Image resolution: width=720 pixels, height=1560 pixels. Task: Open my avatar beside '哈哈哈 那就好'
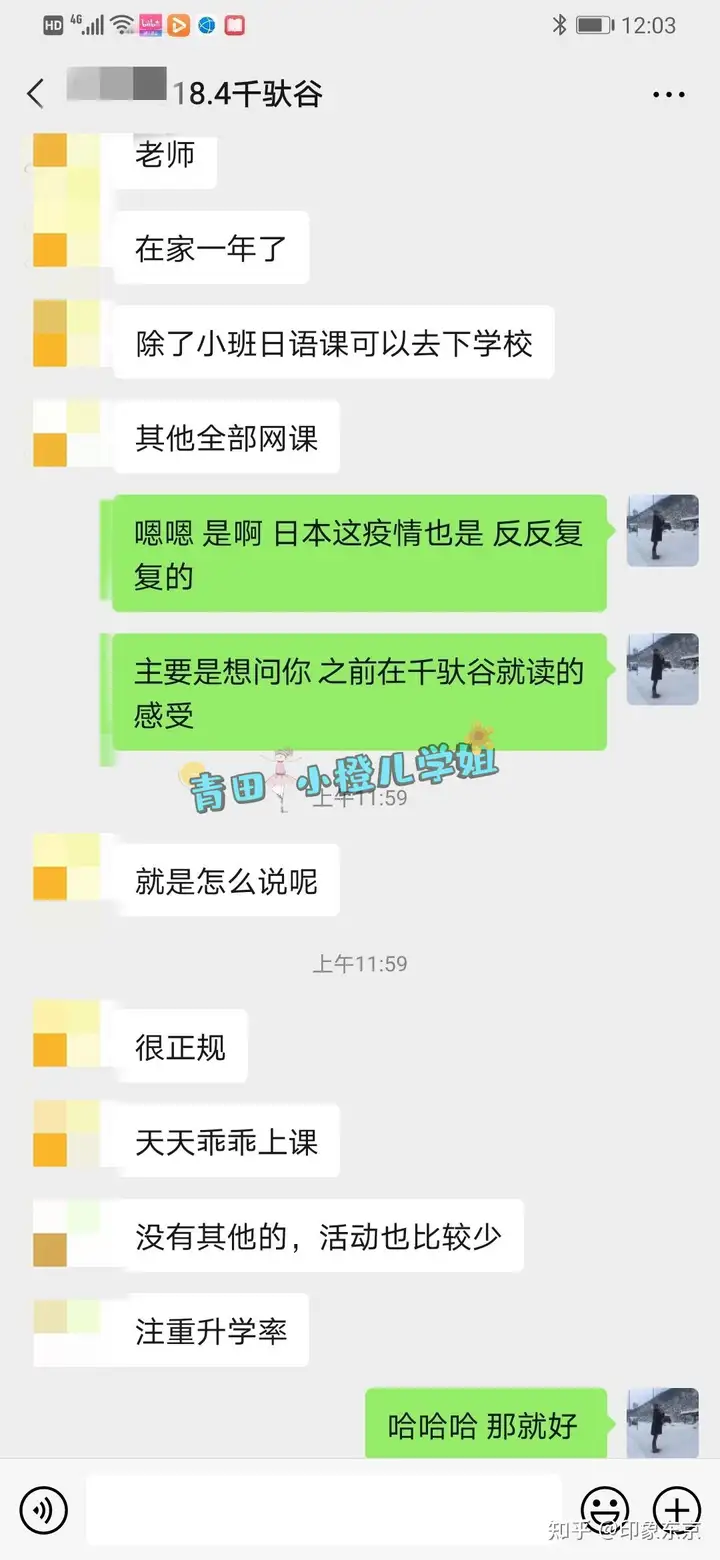pos(662,1423)
